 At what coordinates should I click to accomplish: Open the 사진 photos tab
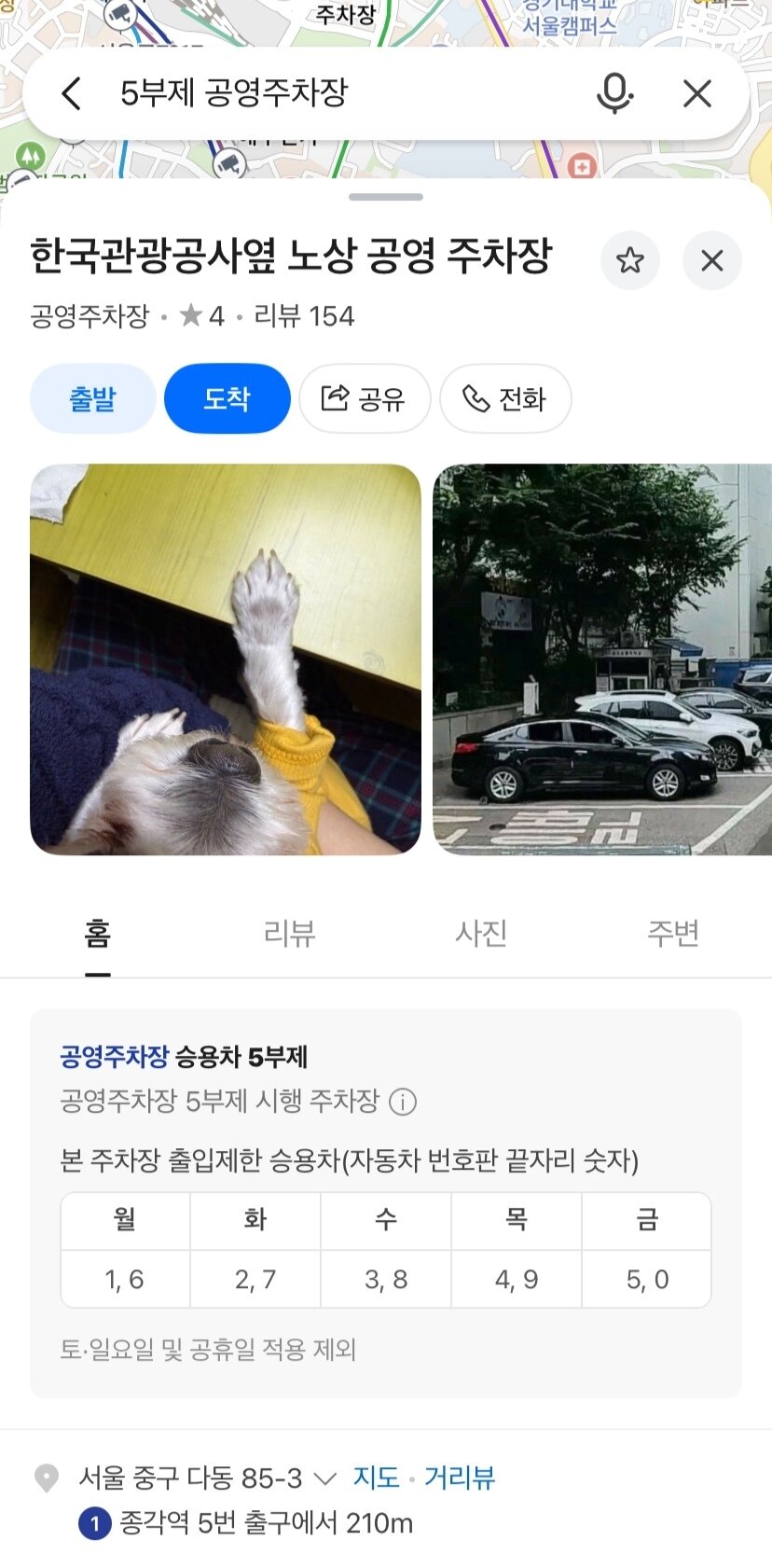[482, 933]
